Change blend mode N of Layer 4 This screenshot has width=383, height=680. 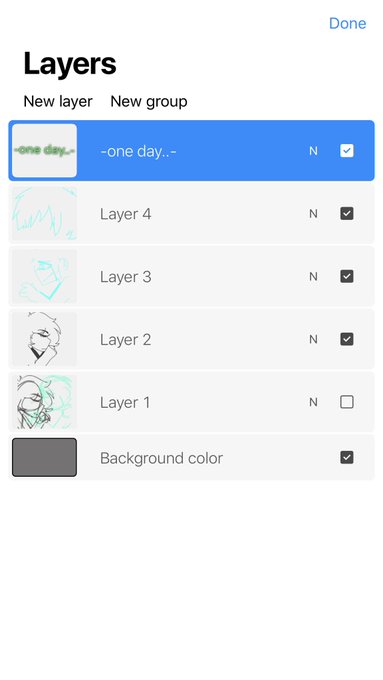click(313, 214)
